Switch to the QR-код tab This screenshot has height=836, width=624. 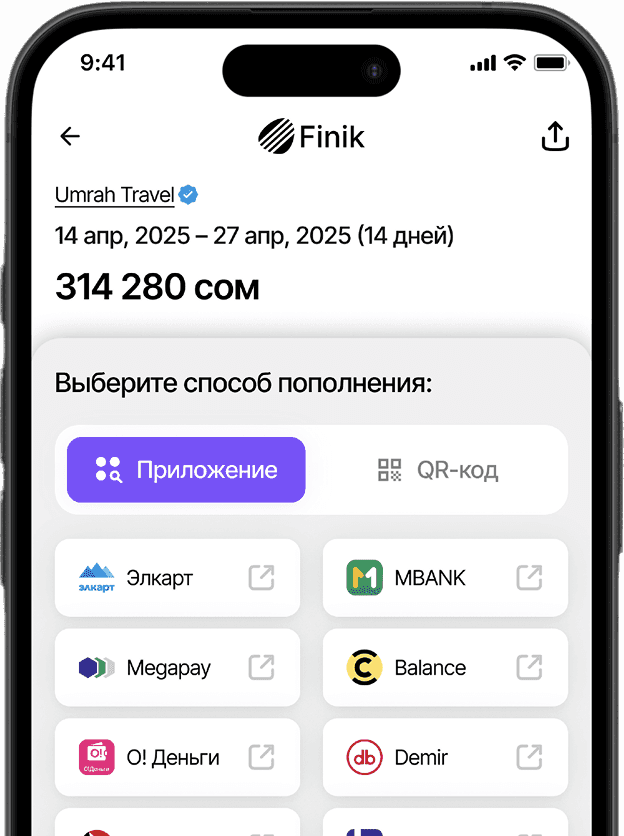pos(437,470)
